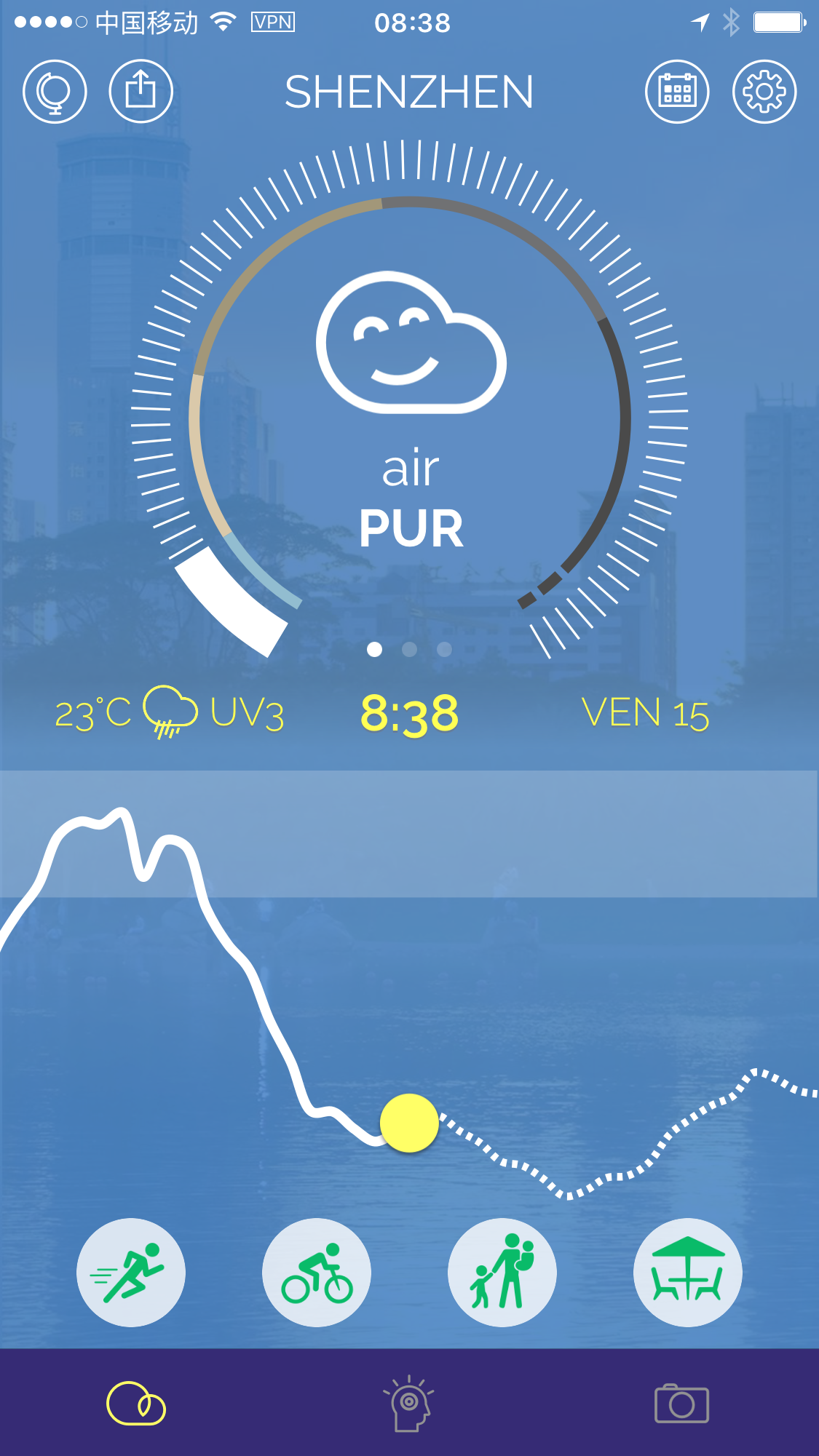Switch to the head advice tab
The image size is (819, 1456).
point(409,1403)
